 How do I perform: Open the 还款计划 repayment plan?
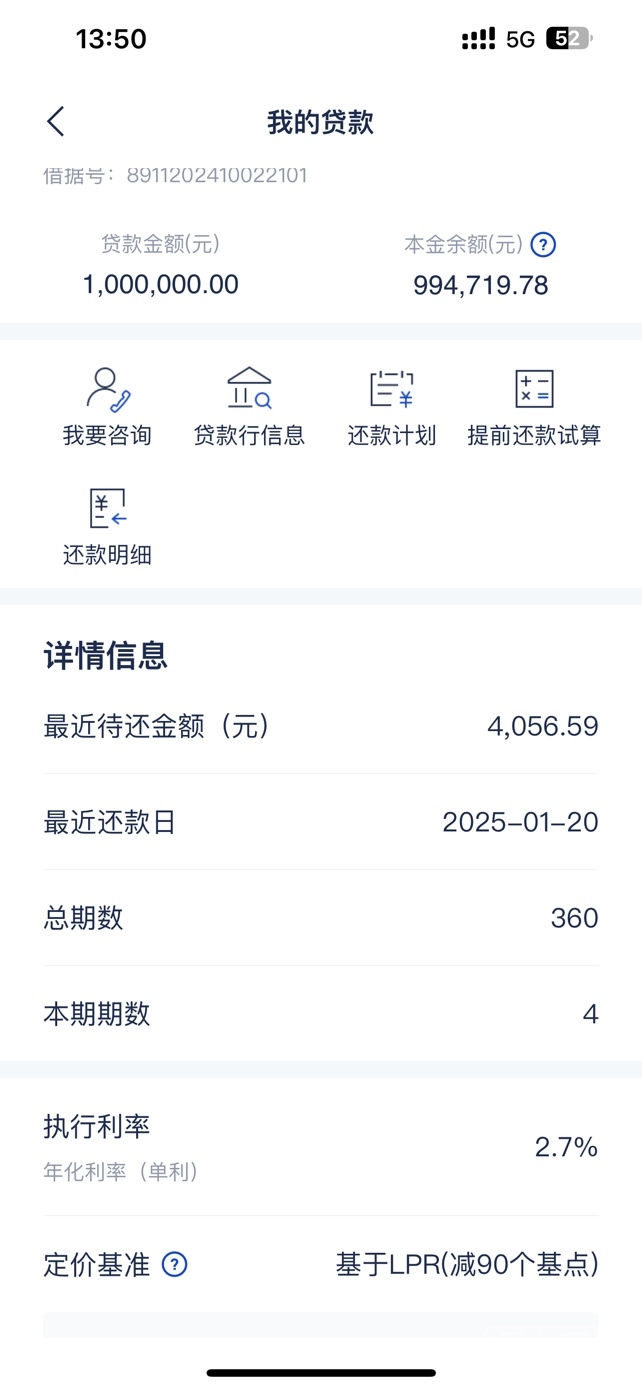coord(391,406)
